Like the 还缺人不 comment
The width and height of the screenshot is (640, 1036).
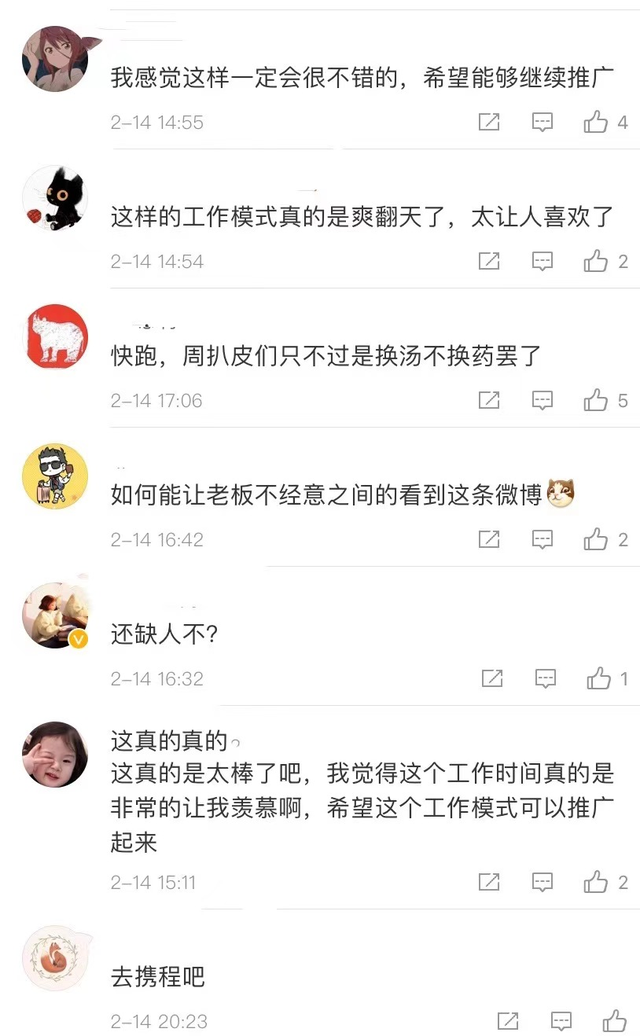tap(599, 678)
